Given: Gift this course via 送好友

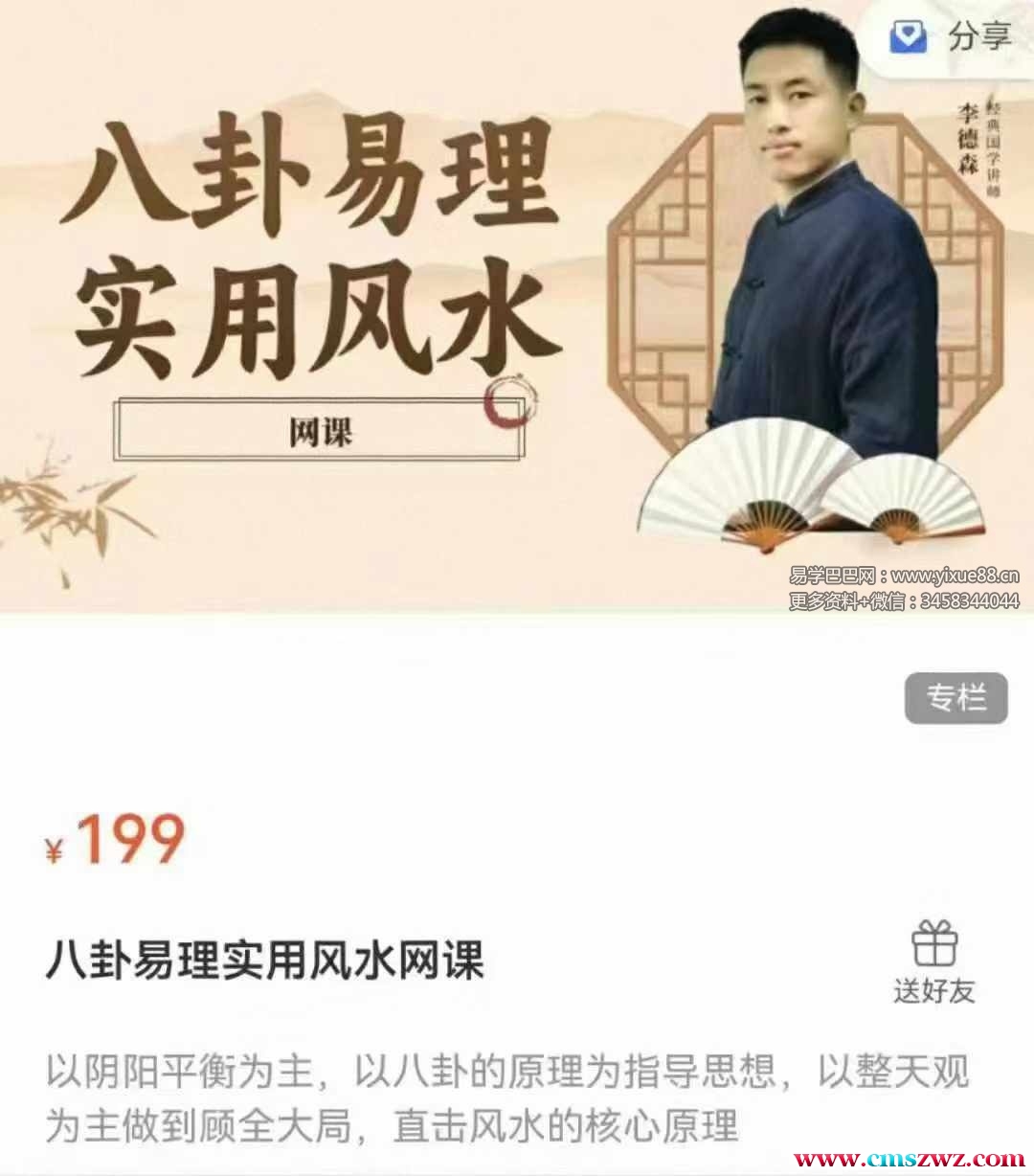Looking at the screenshot, I should point(933,961).
